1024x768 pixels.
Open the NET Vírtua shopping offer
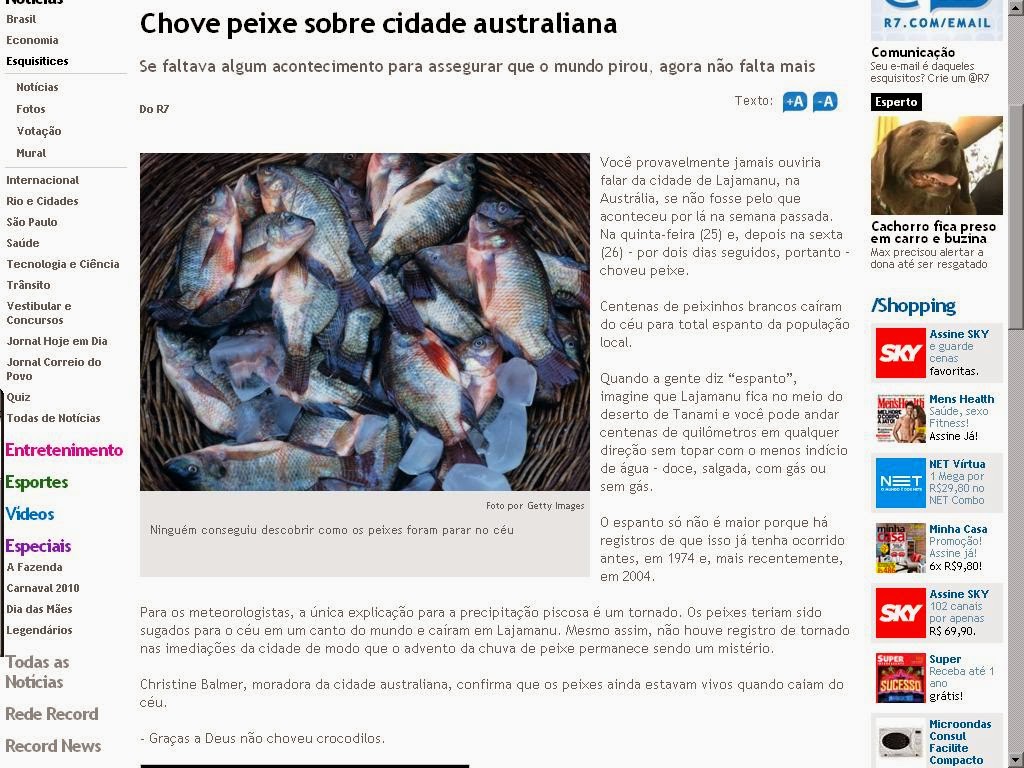pos(957,464)
